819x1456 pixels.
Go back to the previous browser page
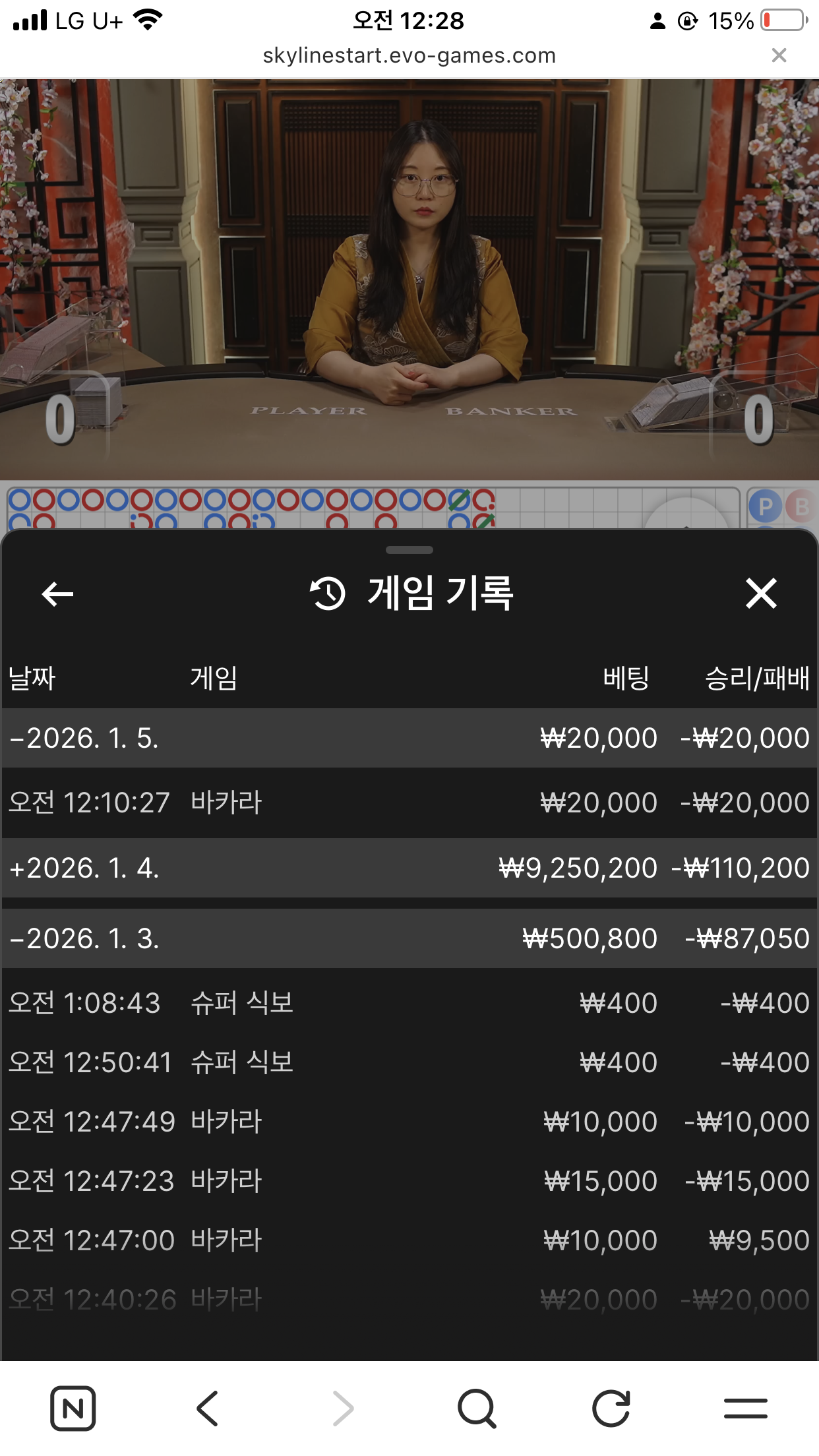[208, 1409]
